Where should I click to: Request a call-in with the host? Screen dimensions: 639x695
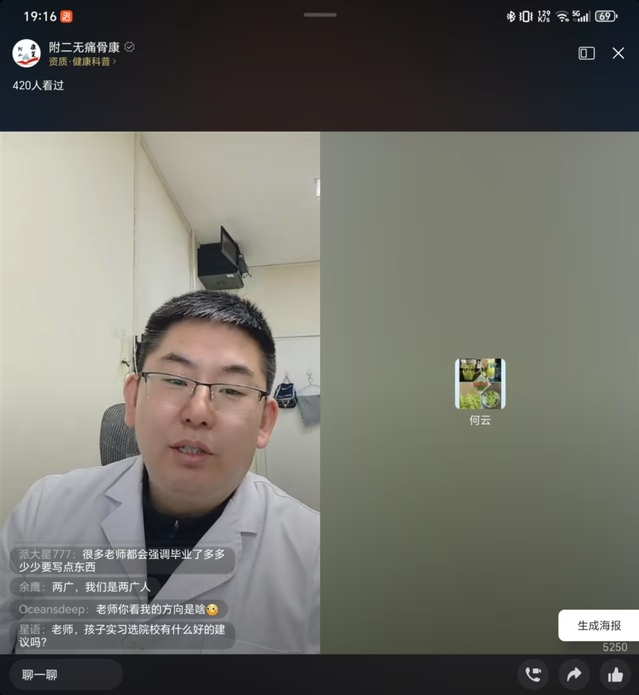(533, 675)
